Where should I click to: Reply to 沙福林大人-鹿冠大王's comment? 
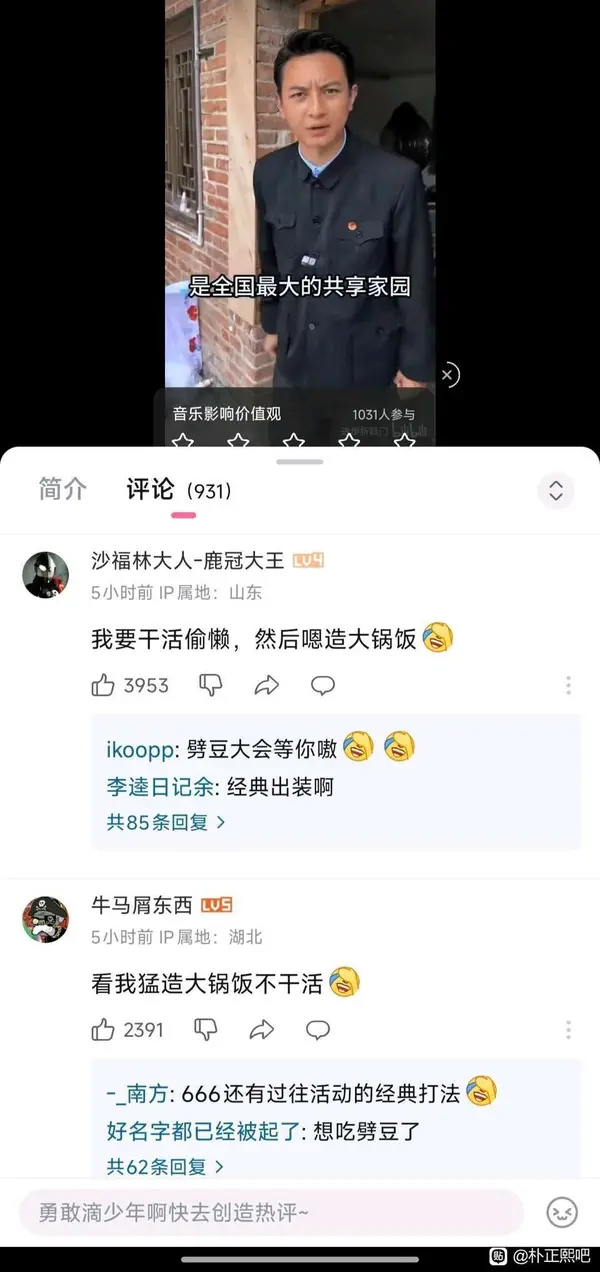click(322, 685)
